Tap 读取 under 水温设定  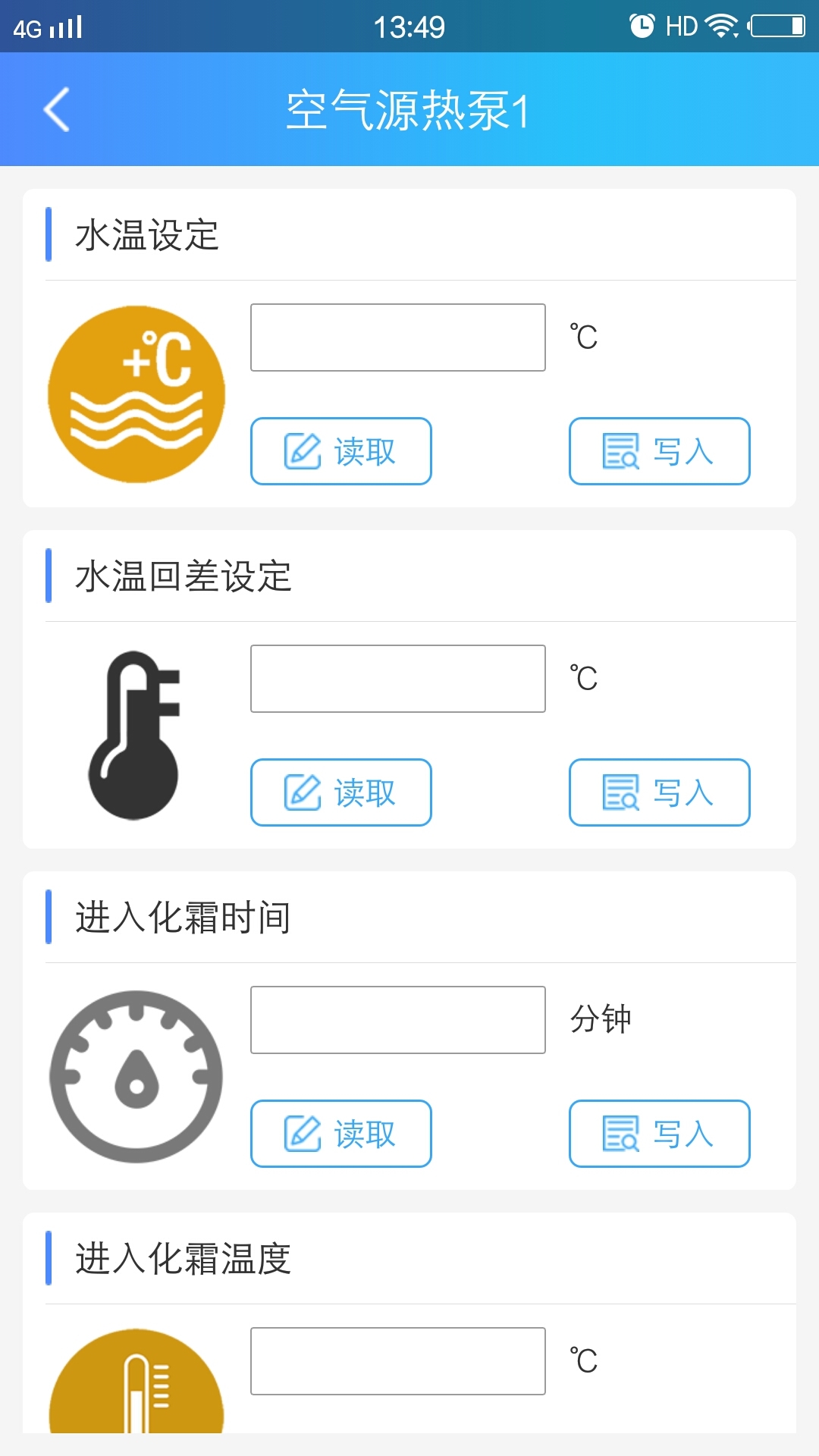click(341, 451)
